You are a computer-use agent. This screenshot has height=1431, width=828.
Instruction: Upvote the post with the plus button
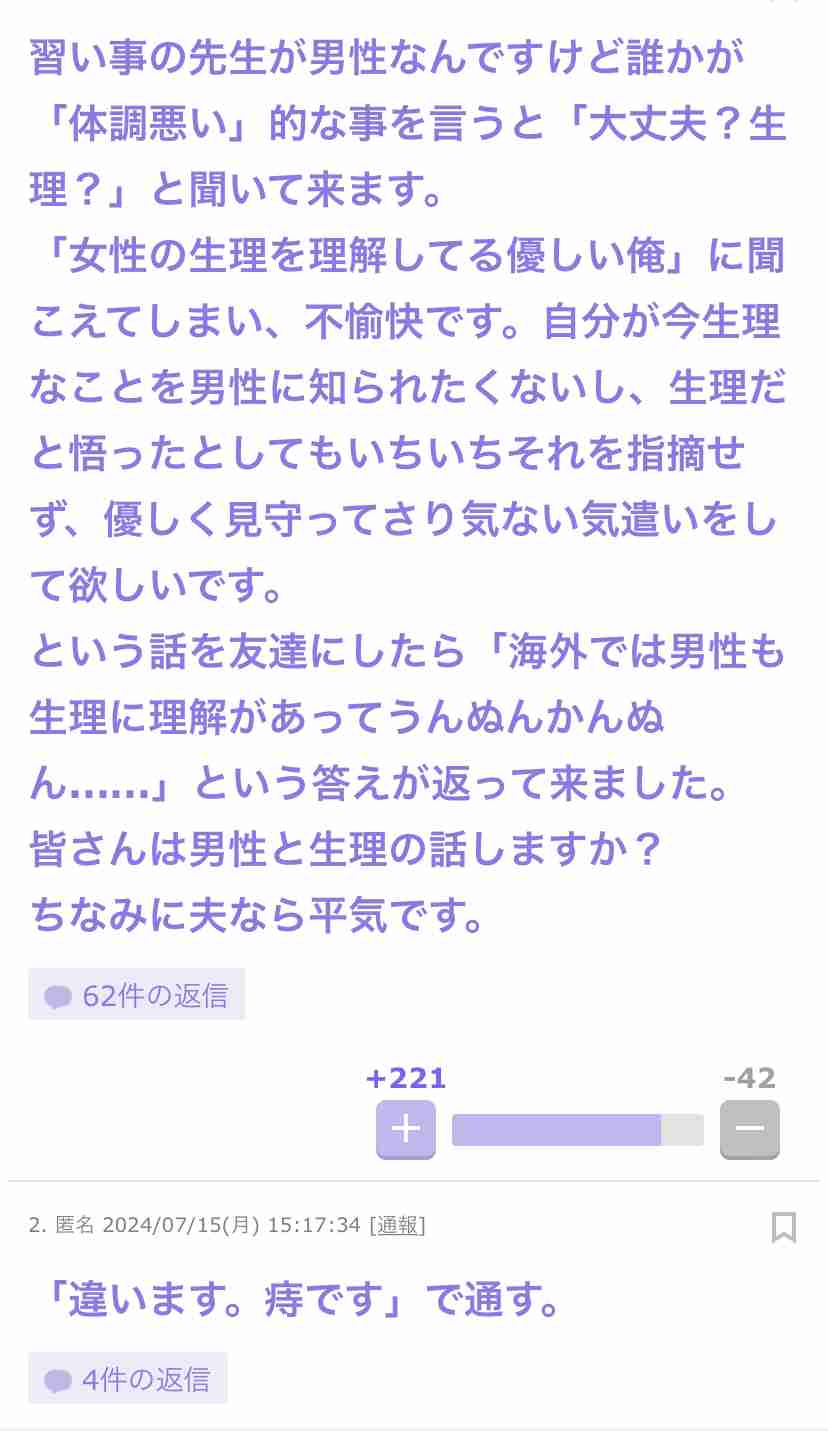406,1129
